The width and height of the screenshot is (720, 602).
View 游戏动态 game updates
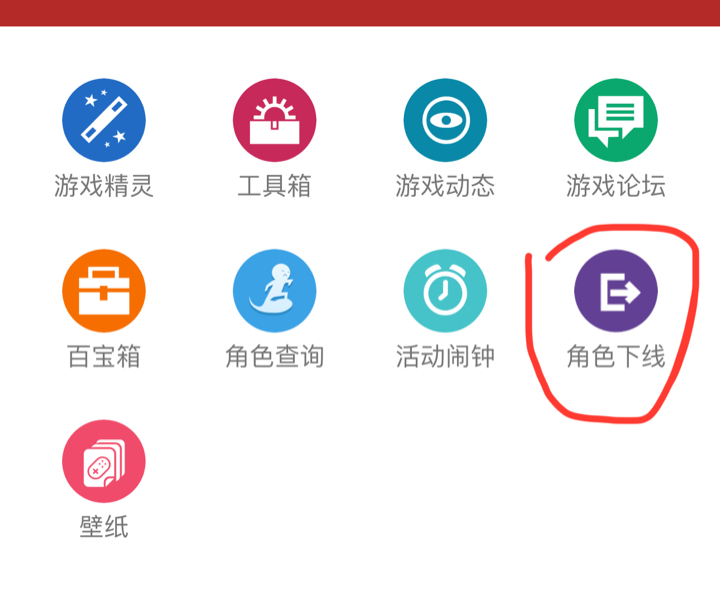point(445,121)
